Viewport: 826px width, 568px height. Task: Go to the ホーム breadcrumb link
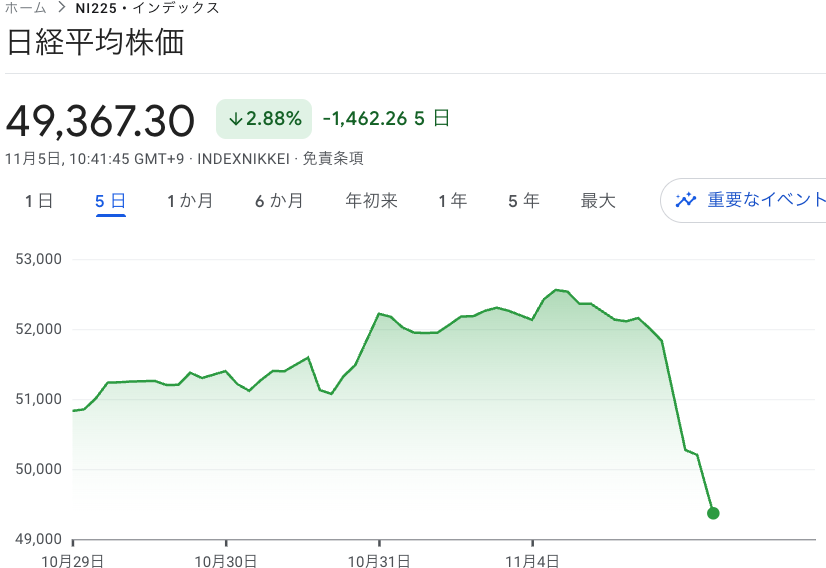pyautogui.click(x=25, y=8)
